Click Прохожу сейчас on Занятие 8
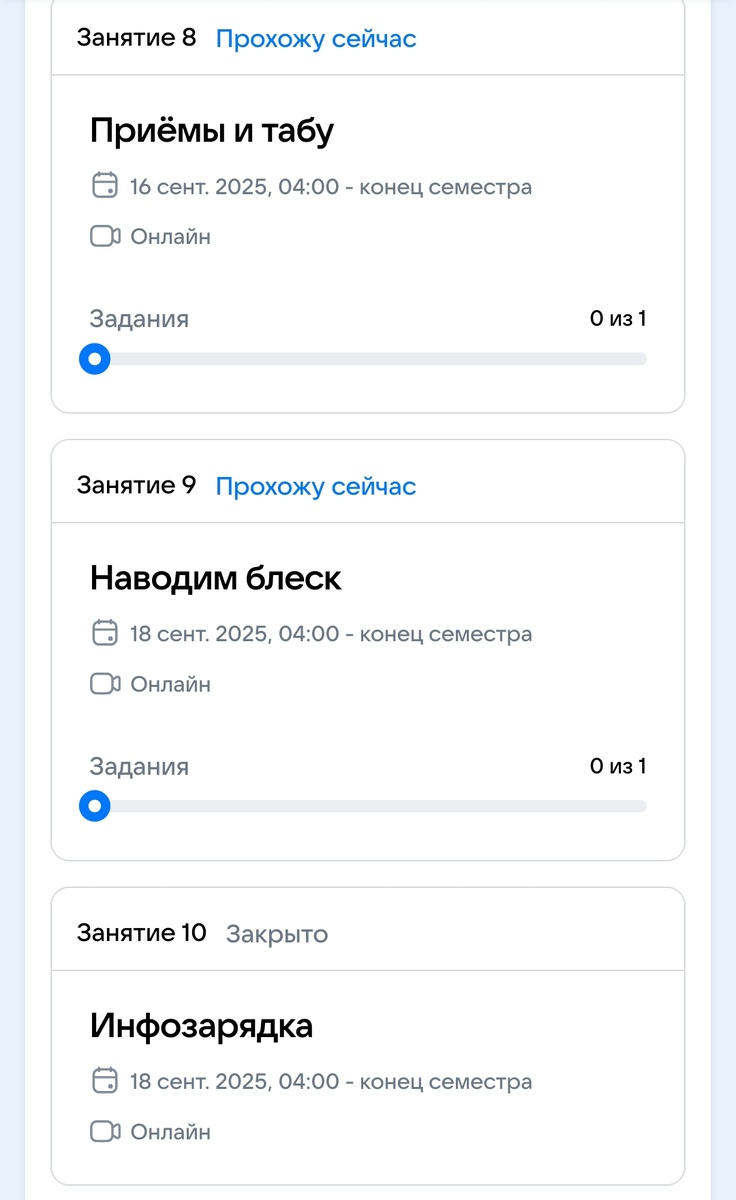 coord(315,37)
